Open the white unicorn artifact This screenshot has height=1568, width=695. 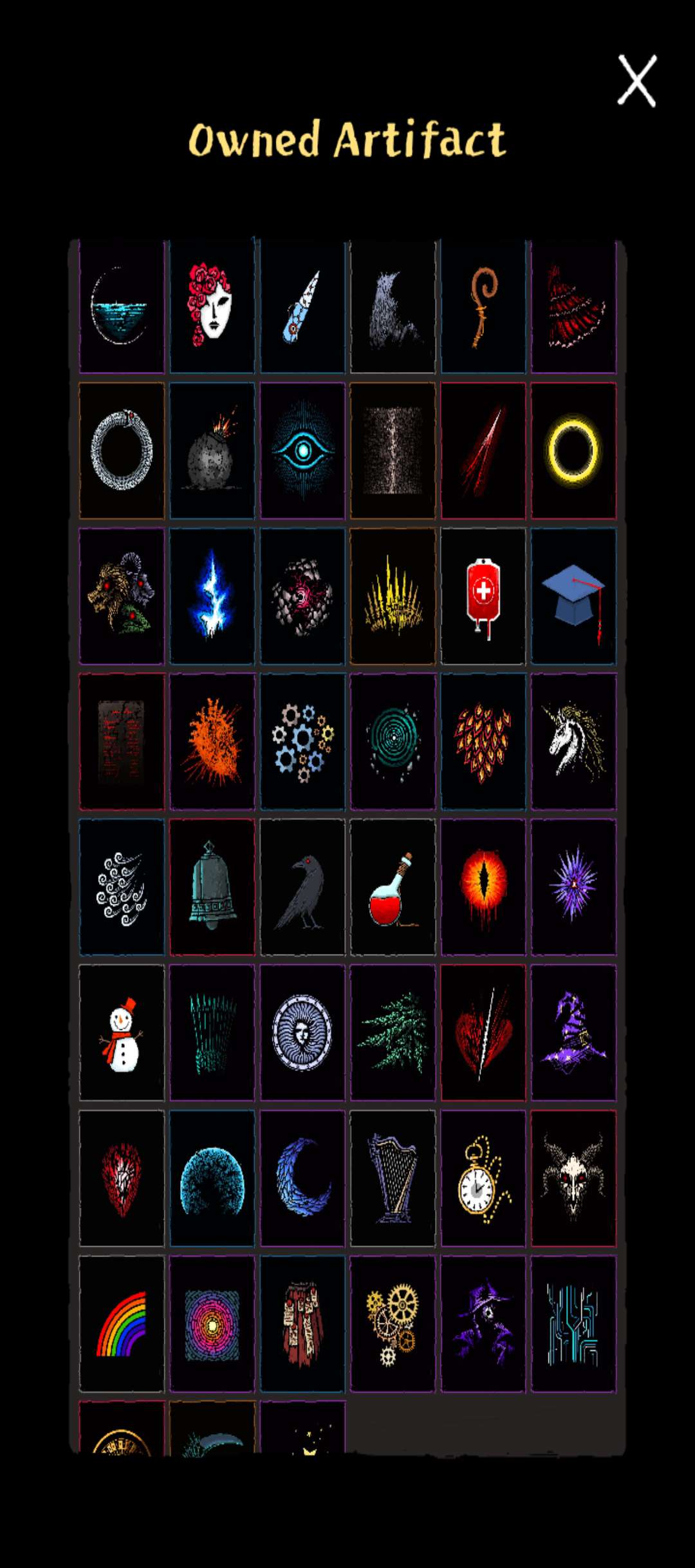tap(573, 742)
